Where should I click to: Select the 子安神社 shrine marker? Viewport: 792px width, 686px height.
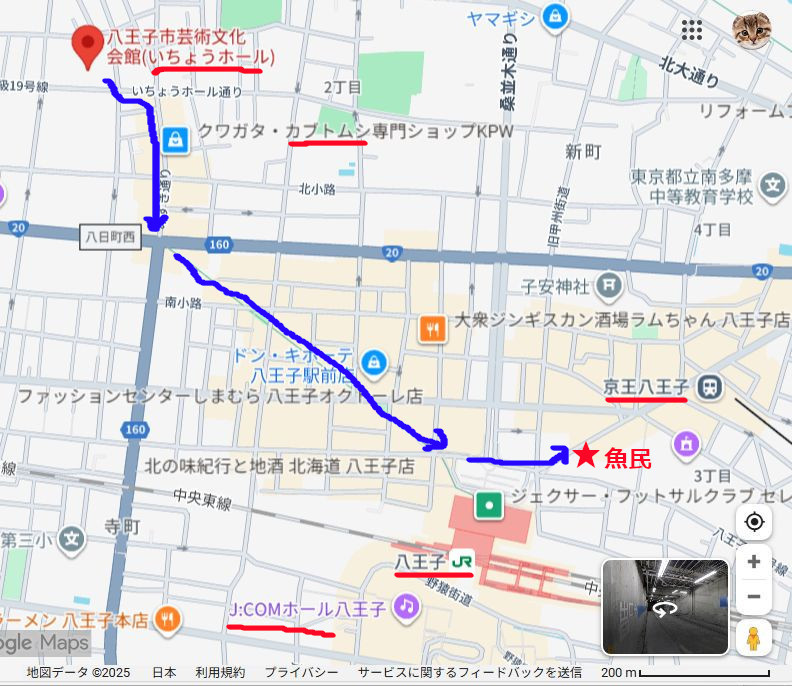(x=609, y=286)
